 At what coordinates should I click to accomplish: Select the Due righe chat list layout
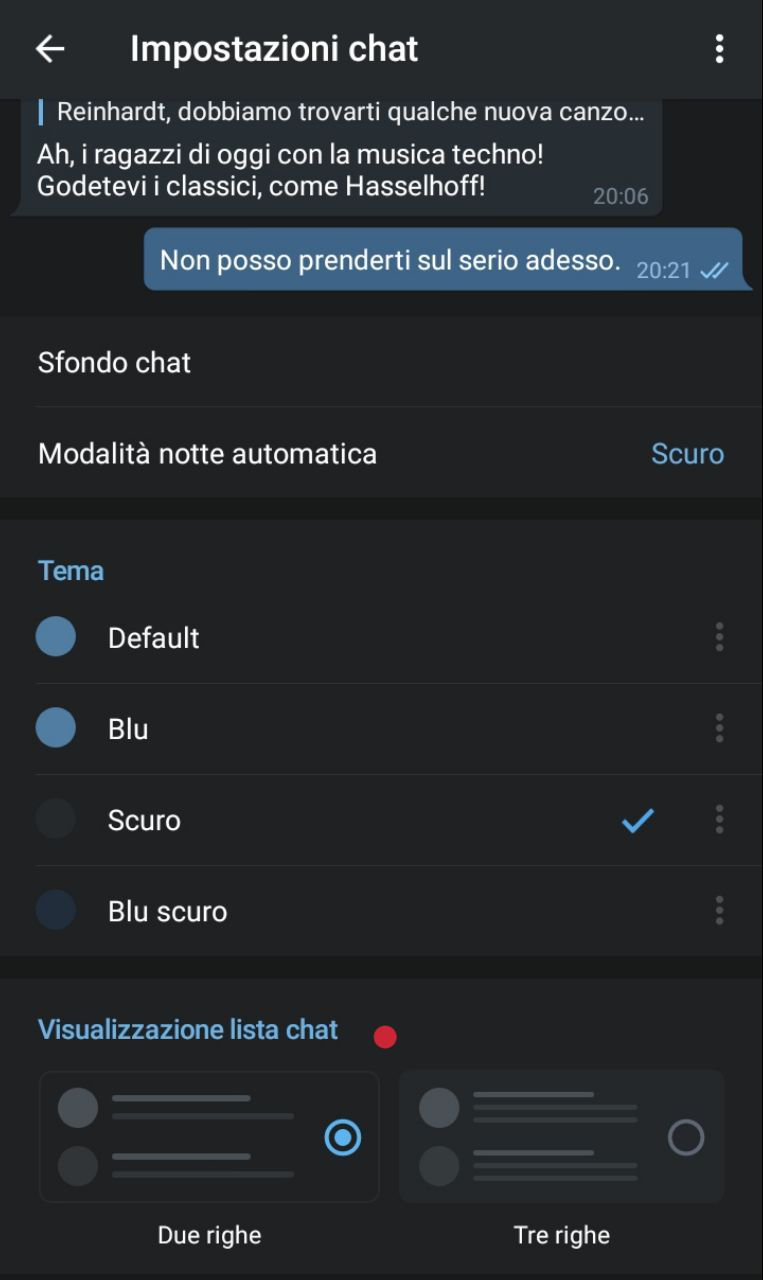[x=209, y=1137]
